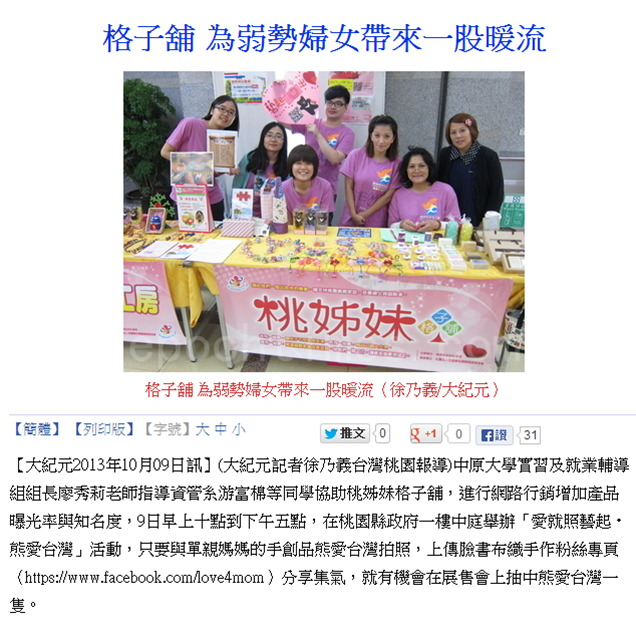Tap the Google +1 button
This screenshot has height=632, width=636.
tap(426, 434)
